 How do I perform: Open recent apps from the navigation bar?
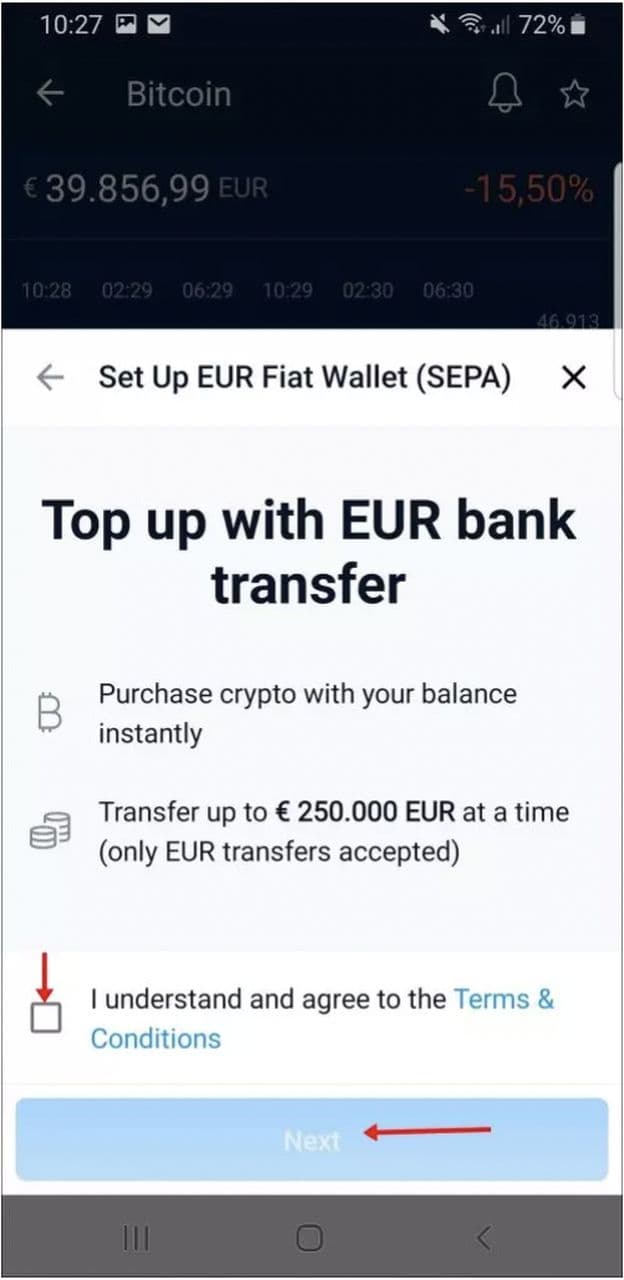tap(136, 1238)
